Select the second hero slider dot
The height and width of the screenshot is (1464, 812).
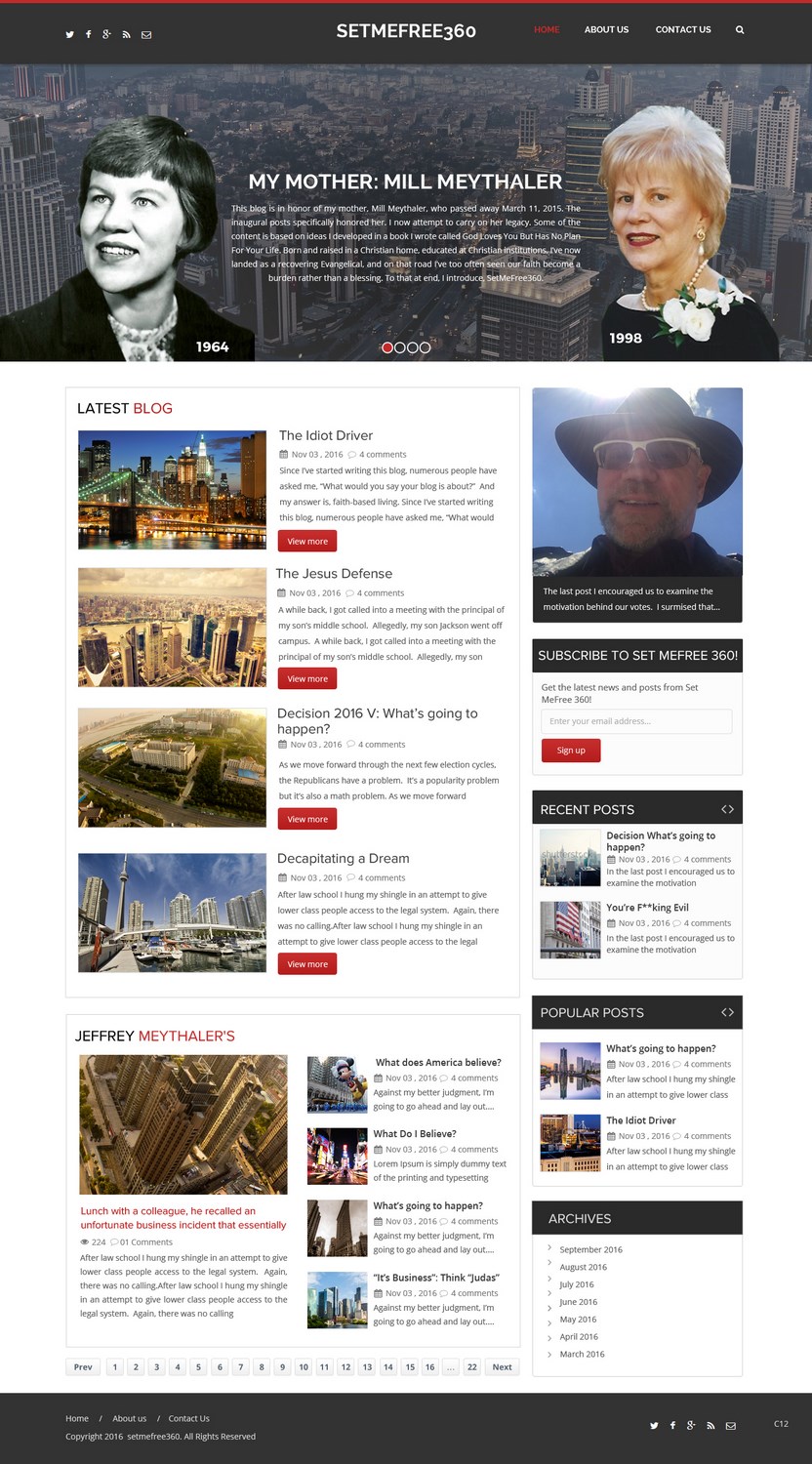[x=400, y=347]
